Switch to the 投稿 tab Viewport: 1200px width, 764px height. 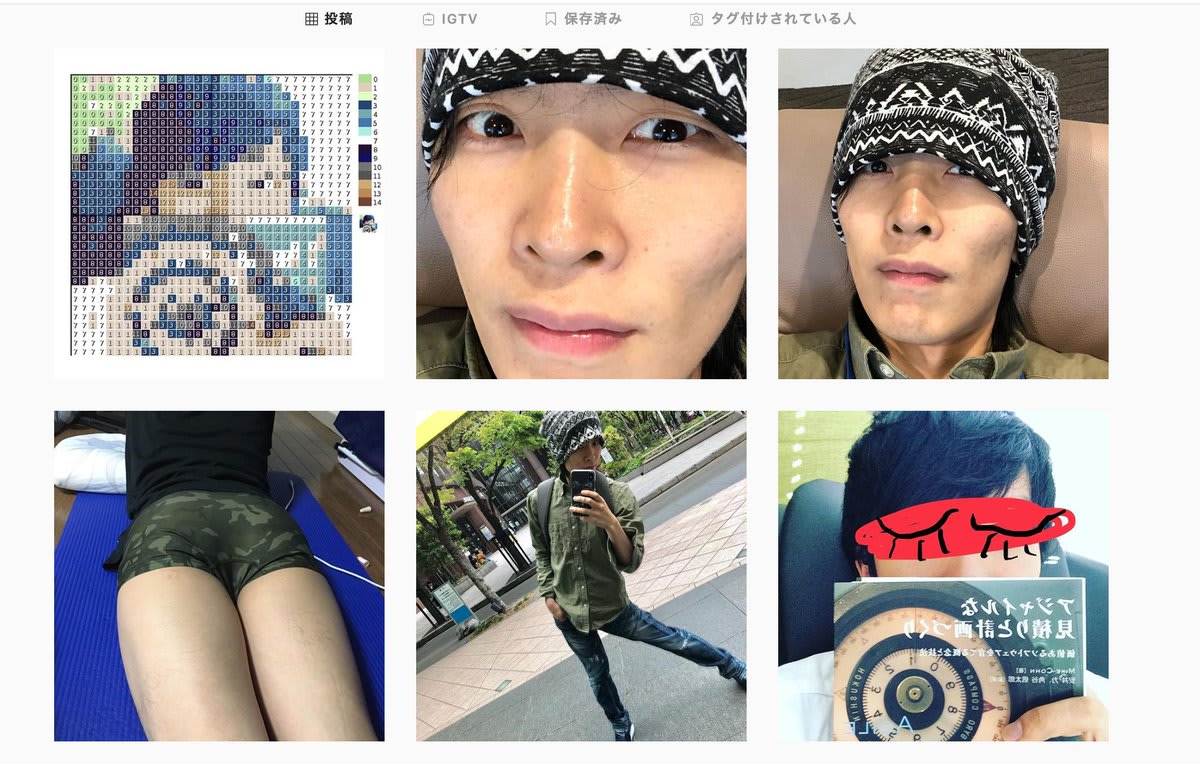(329, 19)
